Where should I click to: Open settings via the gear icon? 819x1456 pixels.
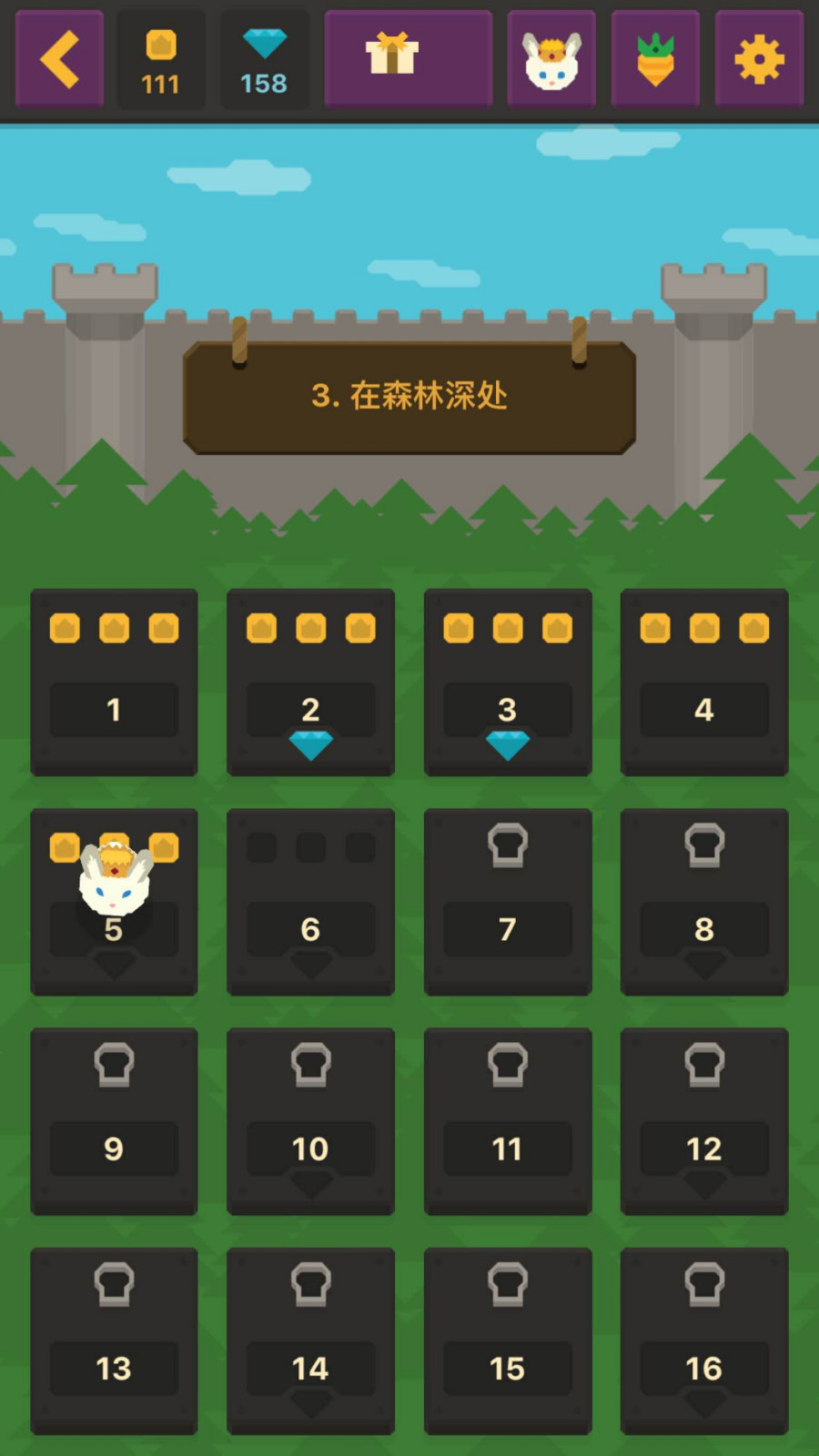click(759, 60)
